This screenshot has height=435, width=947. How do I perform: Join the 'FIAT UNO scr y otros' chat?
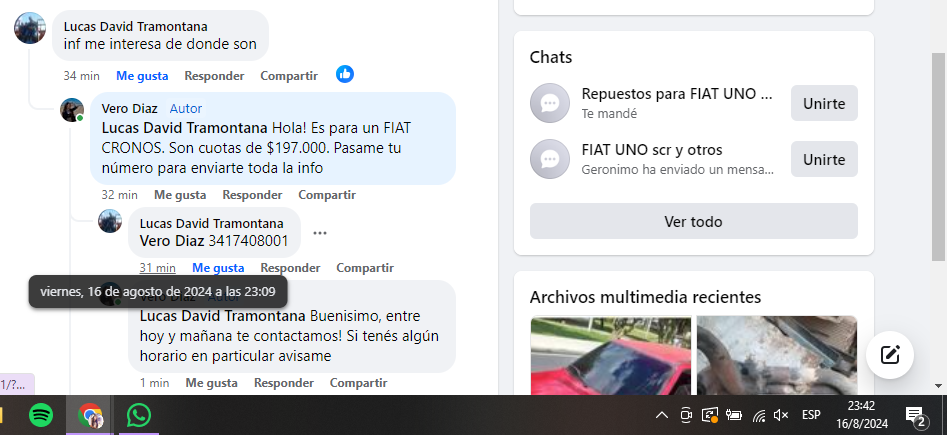click(824, 159)
